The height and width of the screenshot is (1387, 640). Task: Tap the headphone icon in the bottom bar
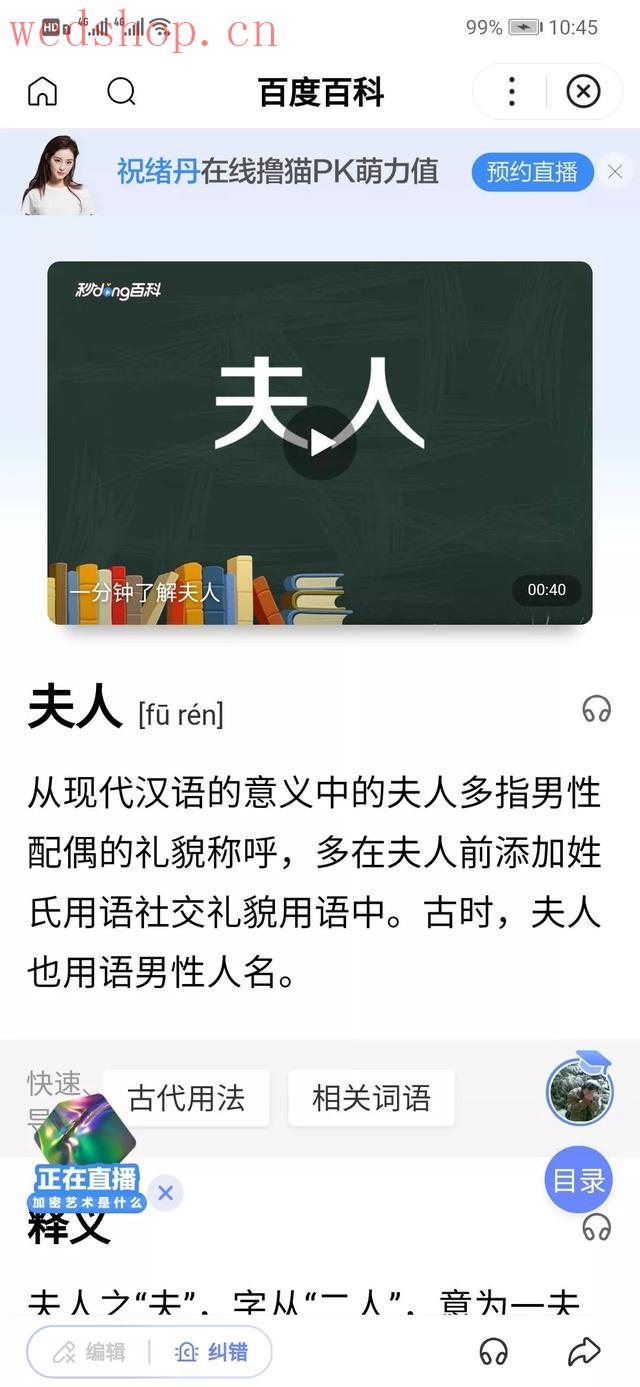(494, 1352)
